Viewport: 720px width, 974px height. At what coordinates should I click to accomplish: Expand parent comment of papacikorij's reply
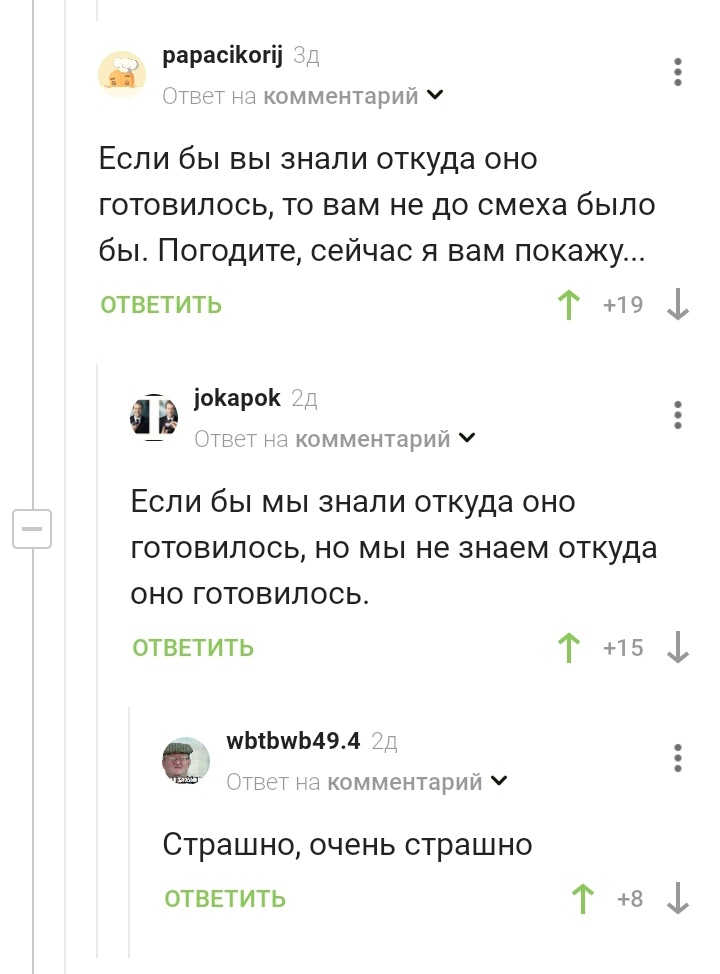[x=435, y=96]
